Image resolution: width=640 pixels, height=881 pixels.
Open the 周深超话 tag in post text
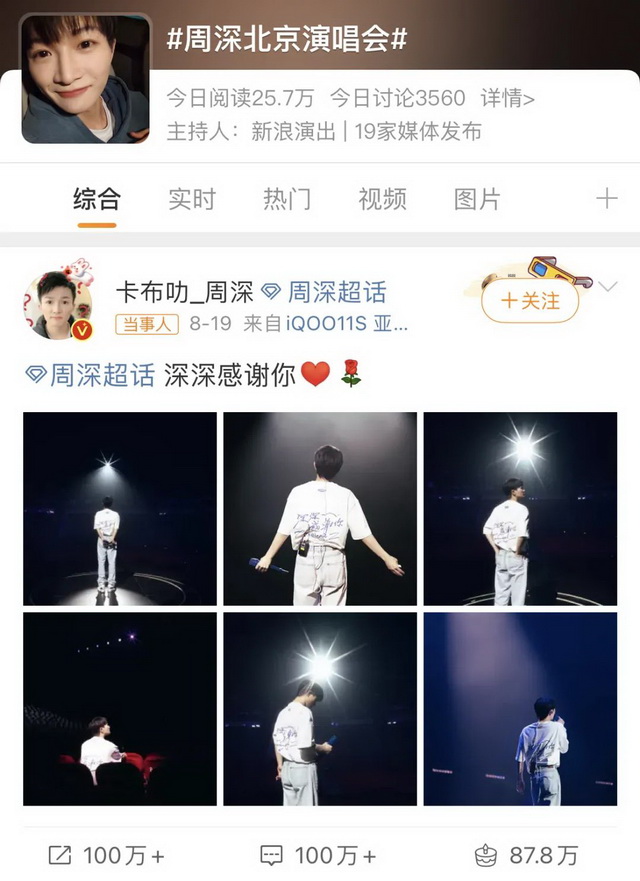90,375
